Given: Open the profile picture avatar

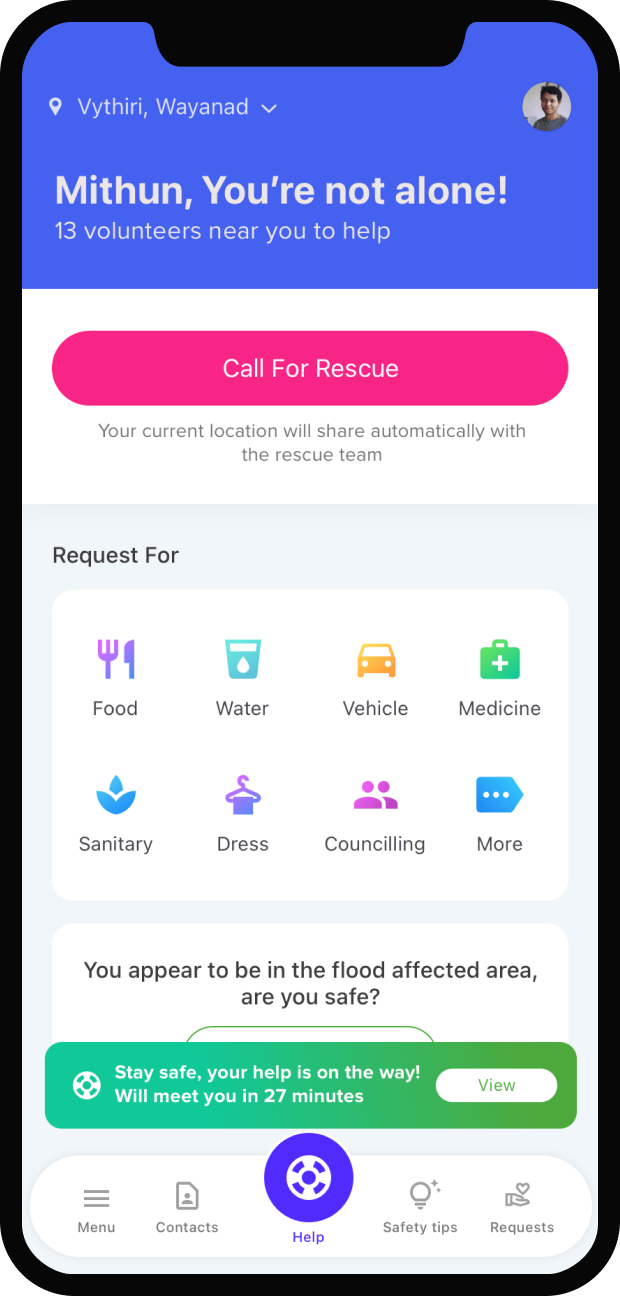Looking at the screenshot, I should [546, 107].
